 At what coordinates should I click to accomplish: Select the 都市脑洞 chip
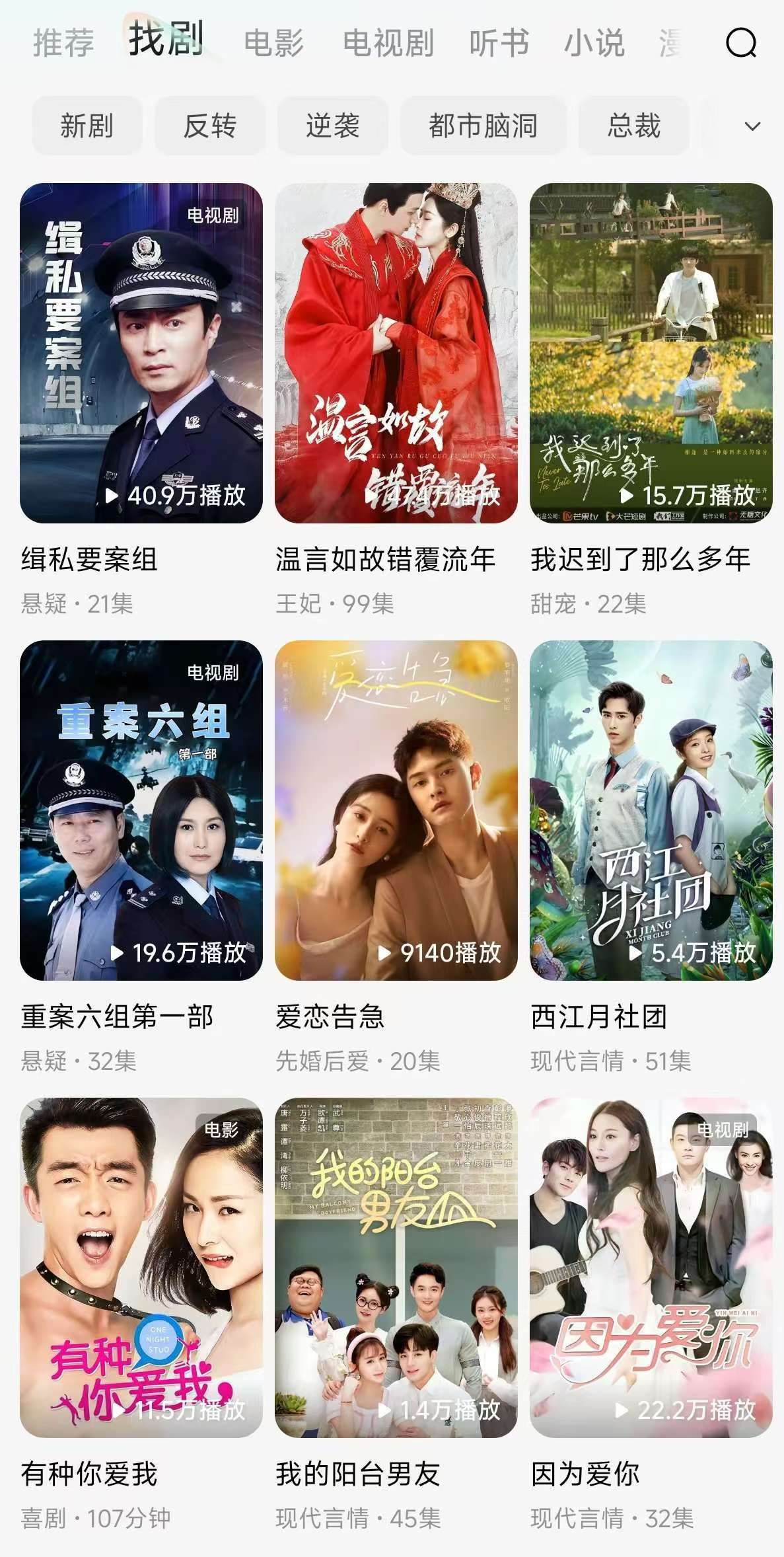click(x=483, y=126)
